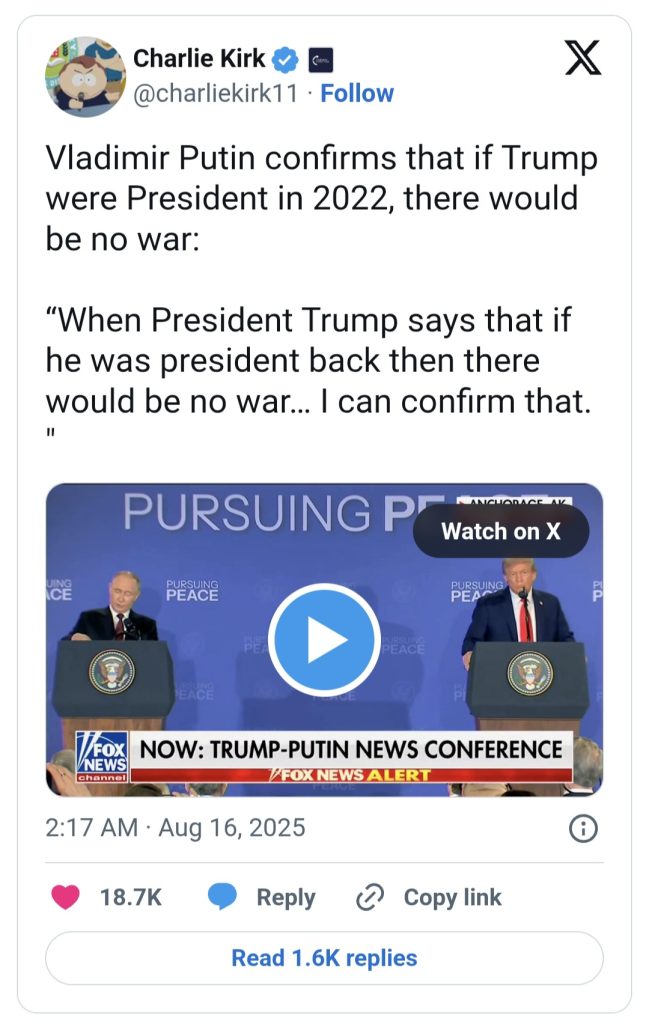The height and width of the screenshot is (1024, 649).
Task: Open the 2:17 AM Aug 16, 2025 timestamp
Action: click(175, 828)
